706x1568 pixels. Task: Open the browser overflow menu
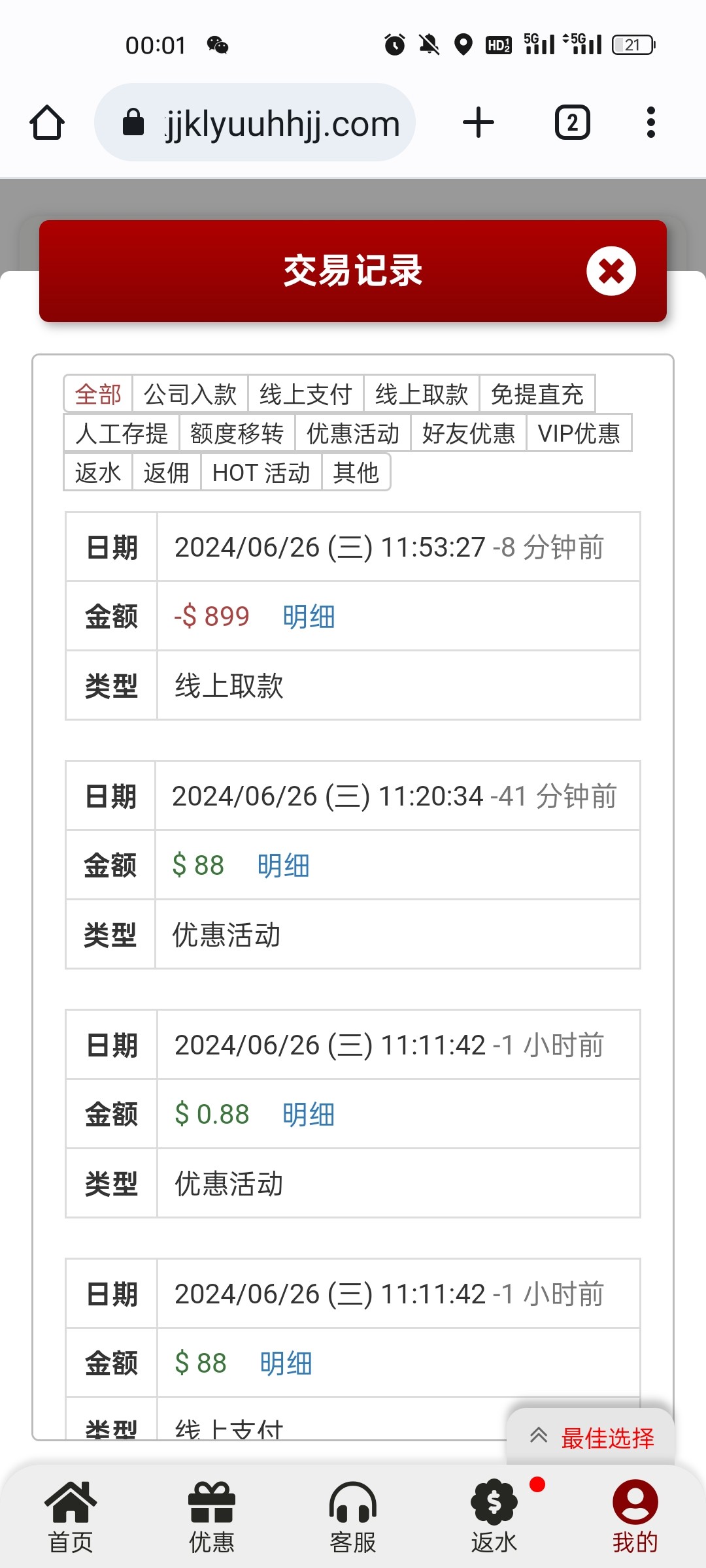click(650, 122)
